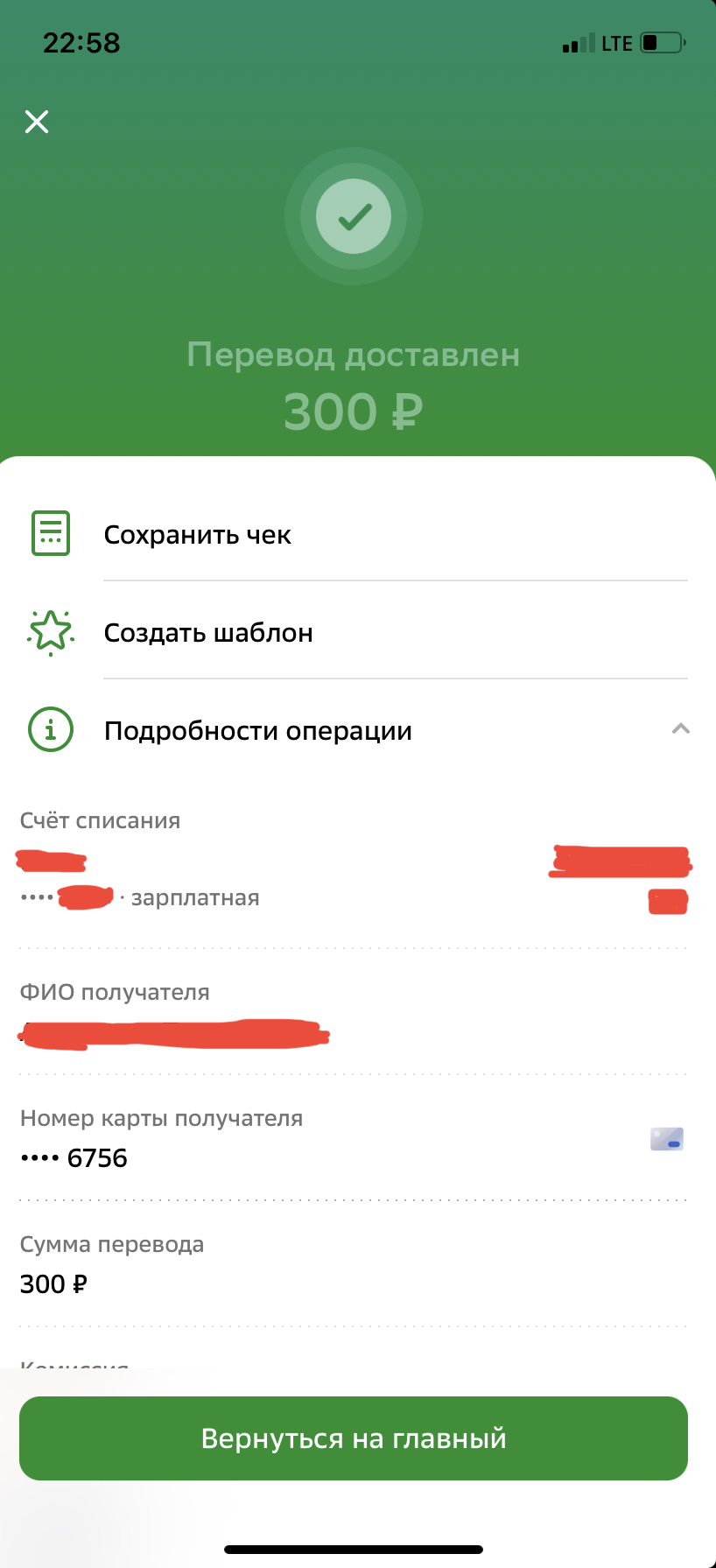The width and height of the screenshot is (716, 1568).
Task: Close the transfer confirmation screen
Action: point(37,122)
